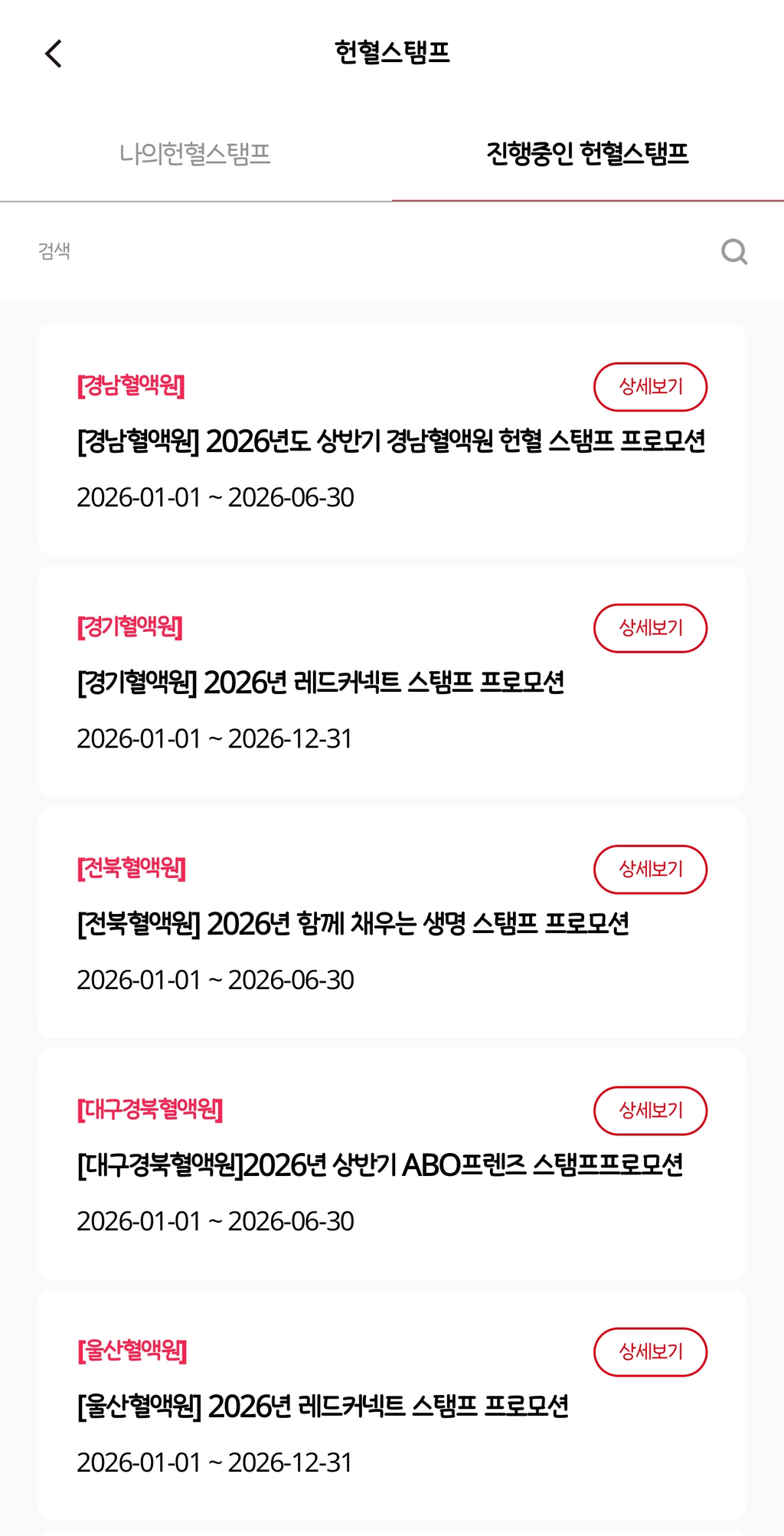The width and height of the screenshot is (784, 1536).
Task: Open 상세보기 for the 대구경북혈액원 promotion
Action: [650, 1111]
